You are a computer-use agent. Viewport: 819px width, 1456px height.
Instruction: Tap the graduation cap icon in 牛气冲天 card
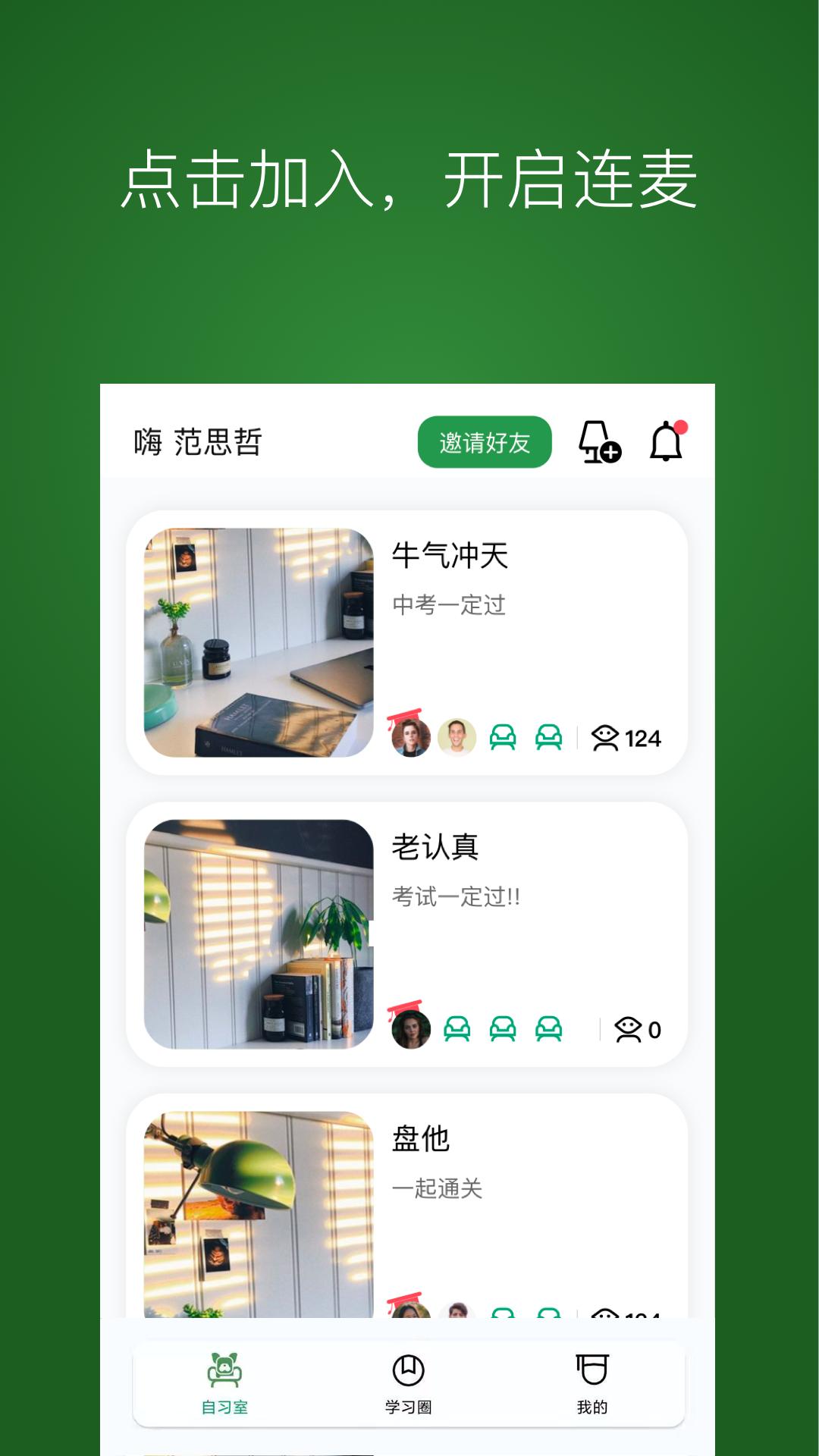[x=405, y=716]
